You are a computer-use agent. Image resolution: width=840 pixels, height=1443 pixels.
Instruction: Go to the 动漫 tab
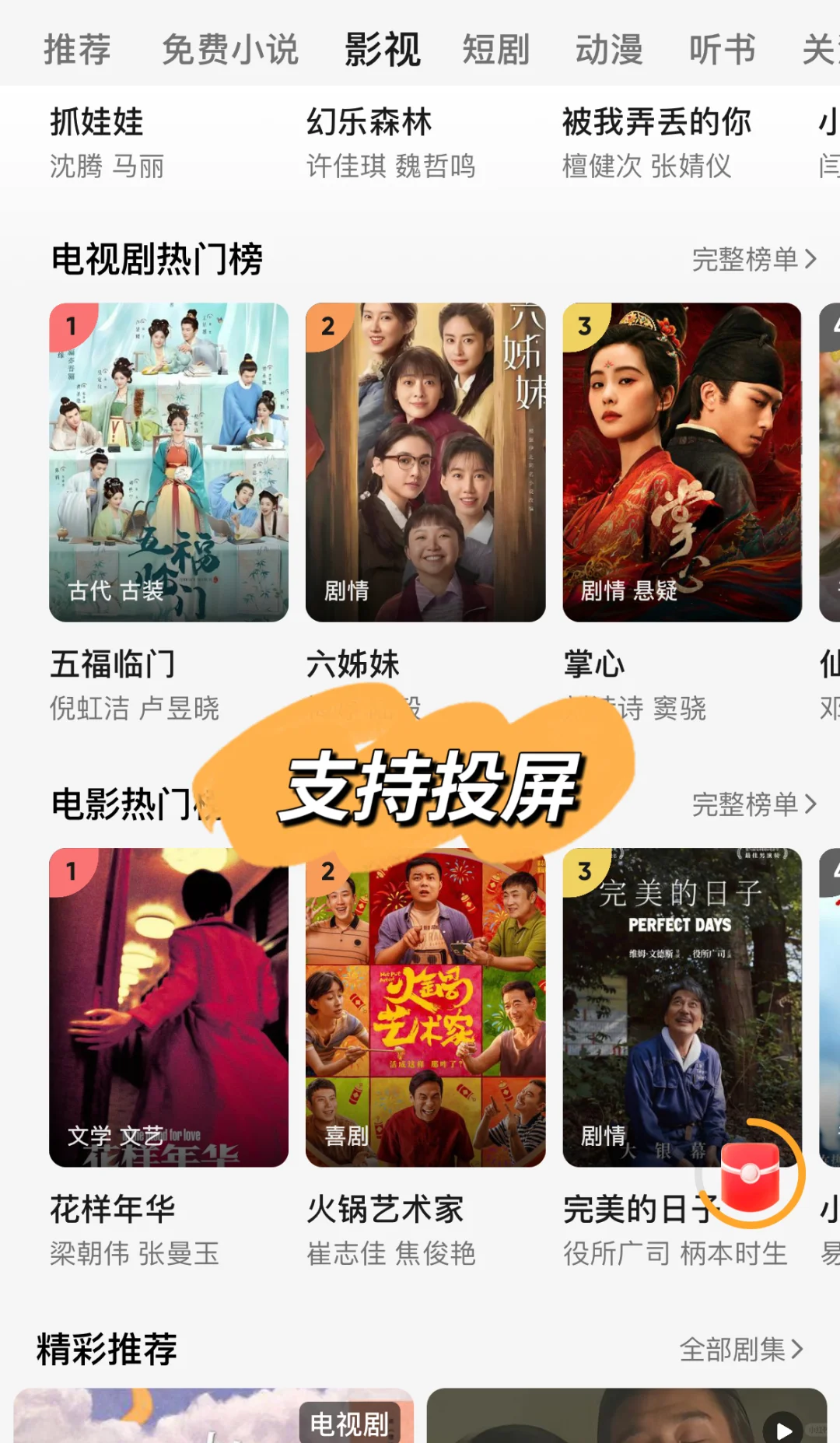pyautogui.click(x=609, y=50)
